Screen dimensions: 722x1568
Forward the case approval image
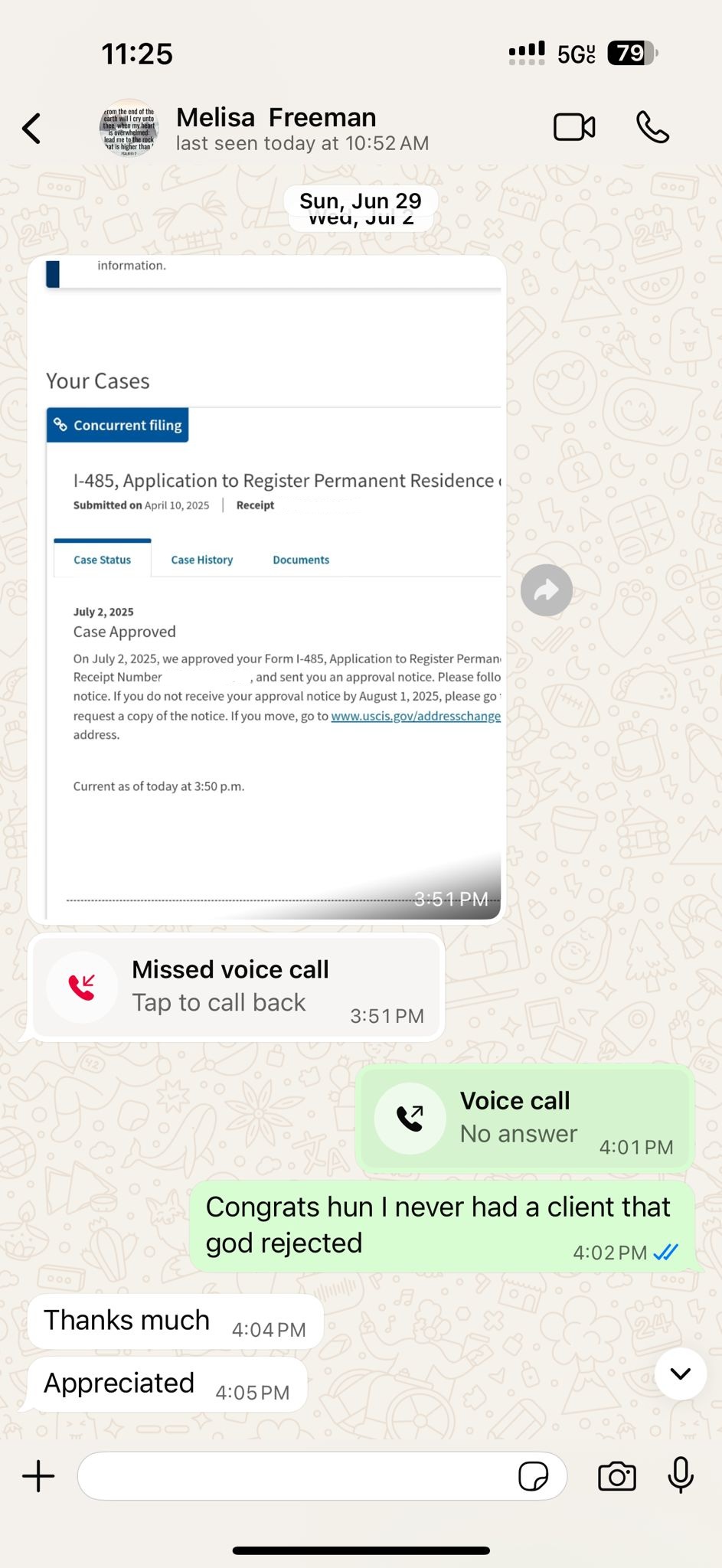(x=546, y=590)
